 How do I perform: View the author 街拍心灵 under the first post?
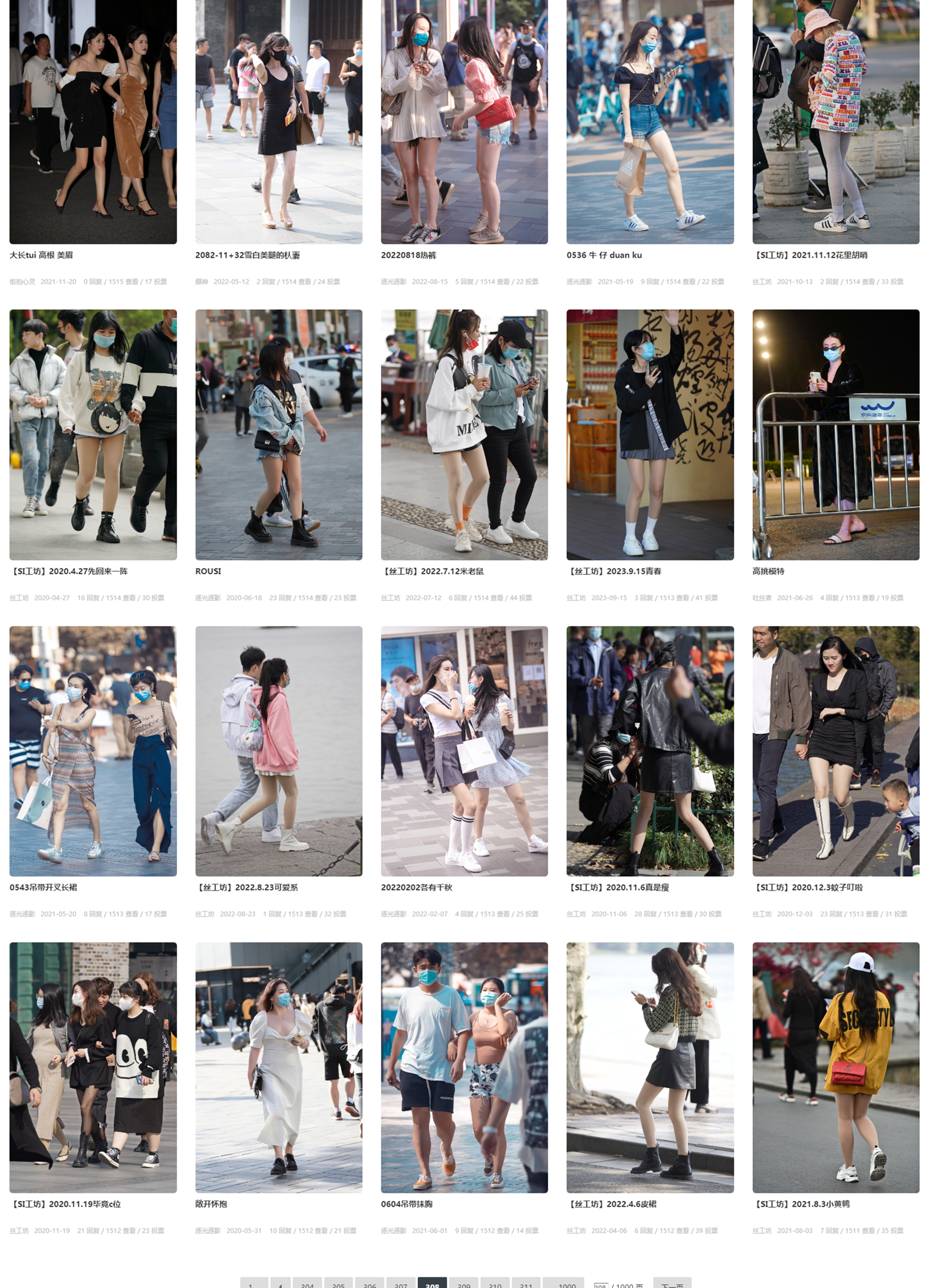point(22,282)
